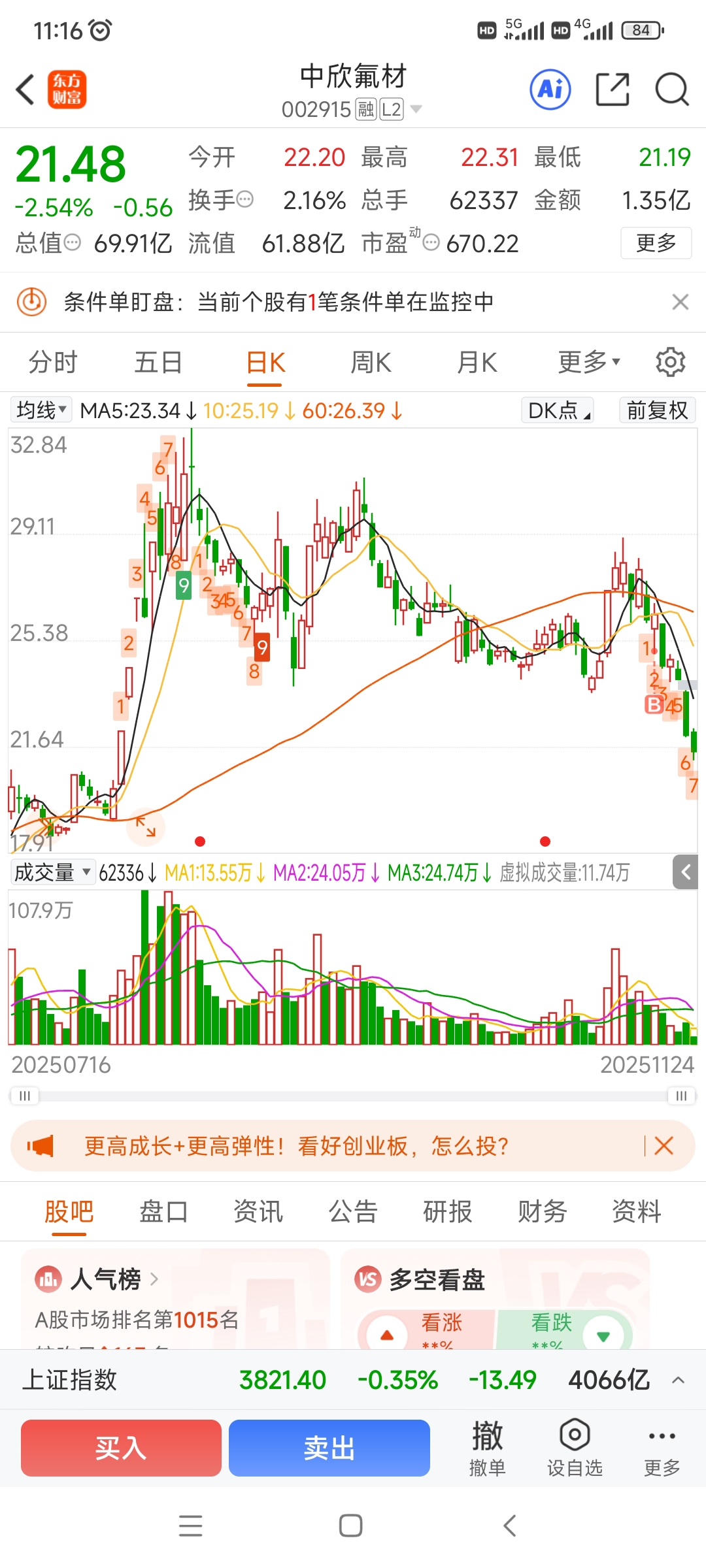Switch to the 公告 tab
Viewport: 706px width, 1568px height.
pos(353,1211)
